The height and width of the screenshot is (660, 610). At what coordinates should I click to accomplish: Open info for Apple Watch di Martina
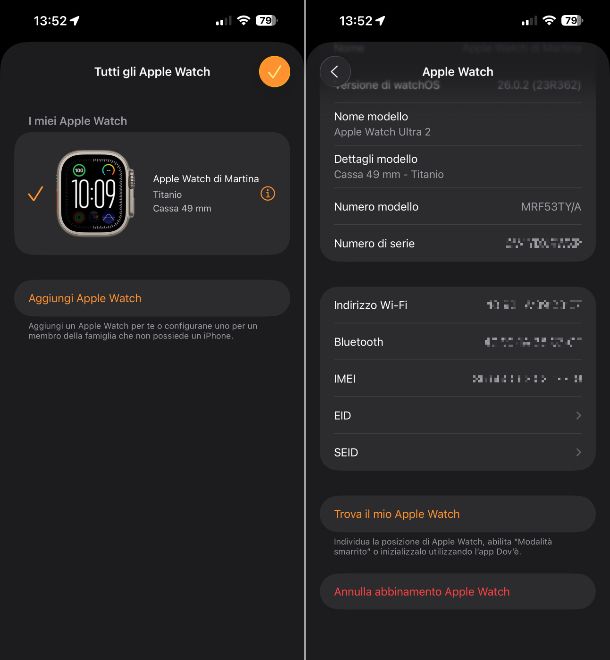[267, 194]
